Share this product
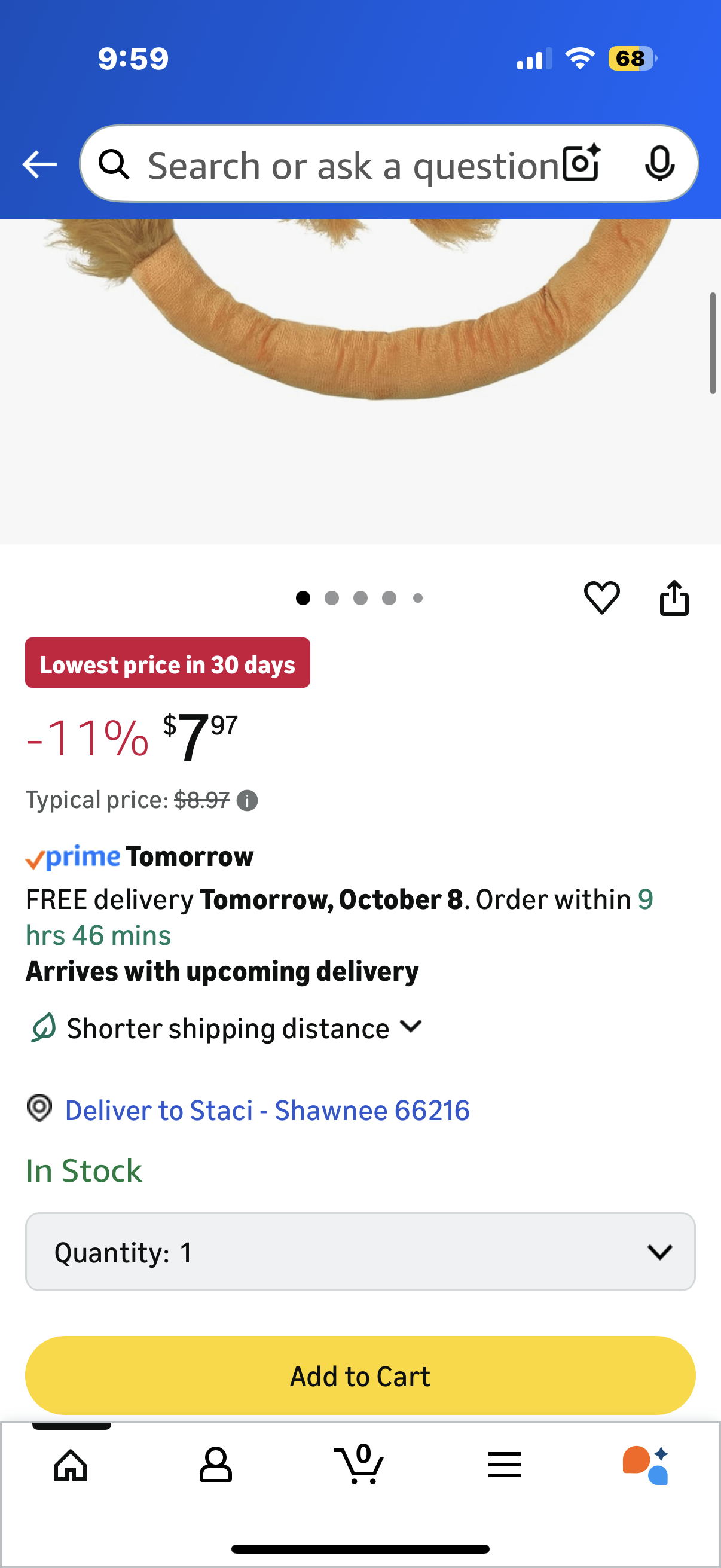 [x=674, y=598]
